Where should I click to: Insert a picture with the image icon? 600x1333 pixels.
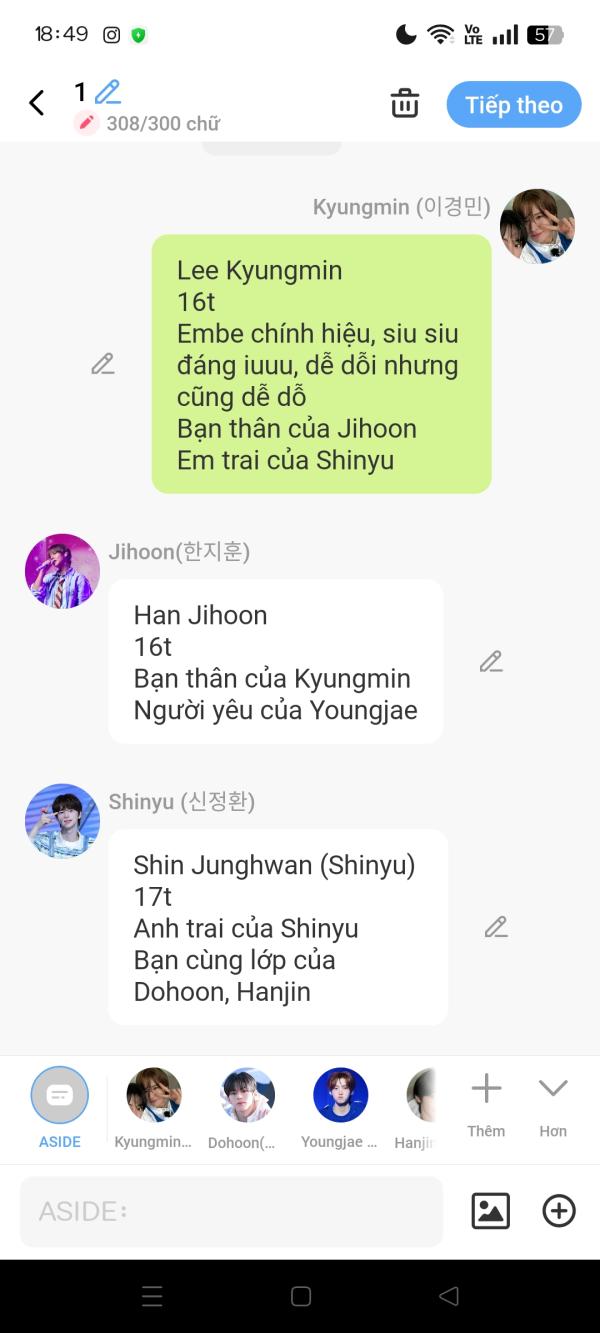pos(491,1211)
